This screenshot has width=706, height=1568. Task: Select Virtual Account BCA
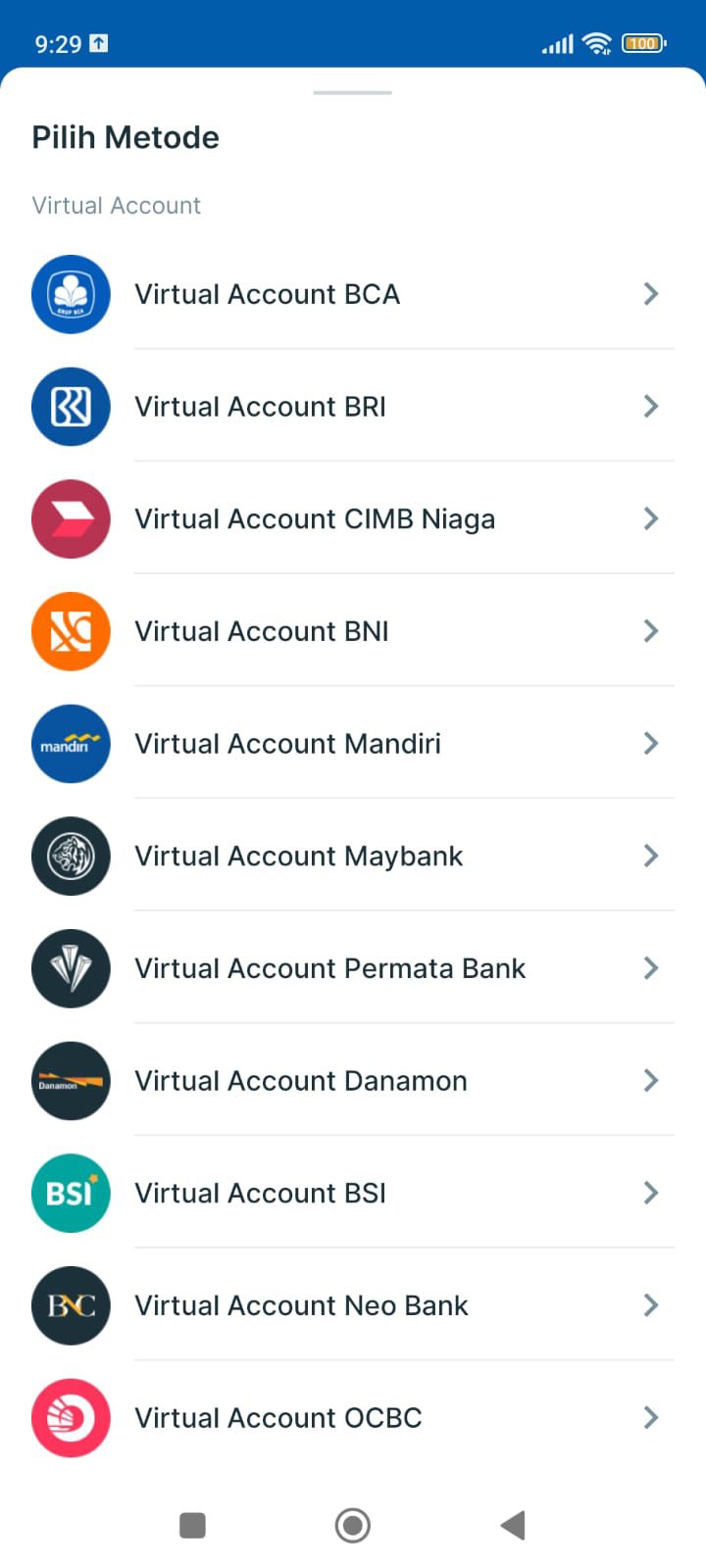click(353, 294)
